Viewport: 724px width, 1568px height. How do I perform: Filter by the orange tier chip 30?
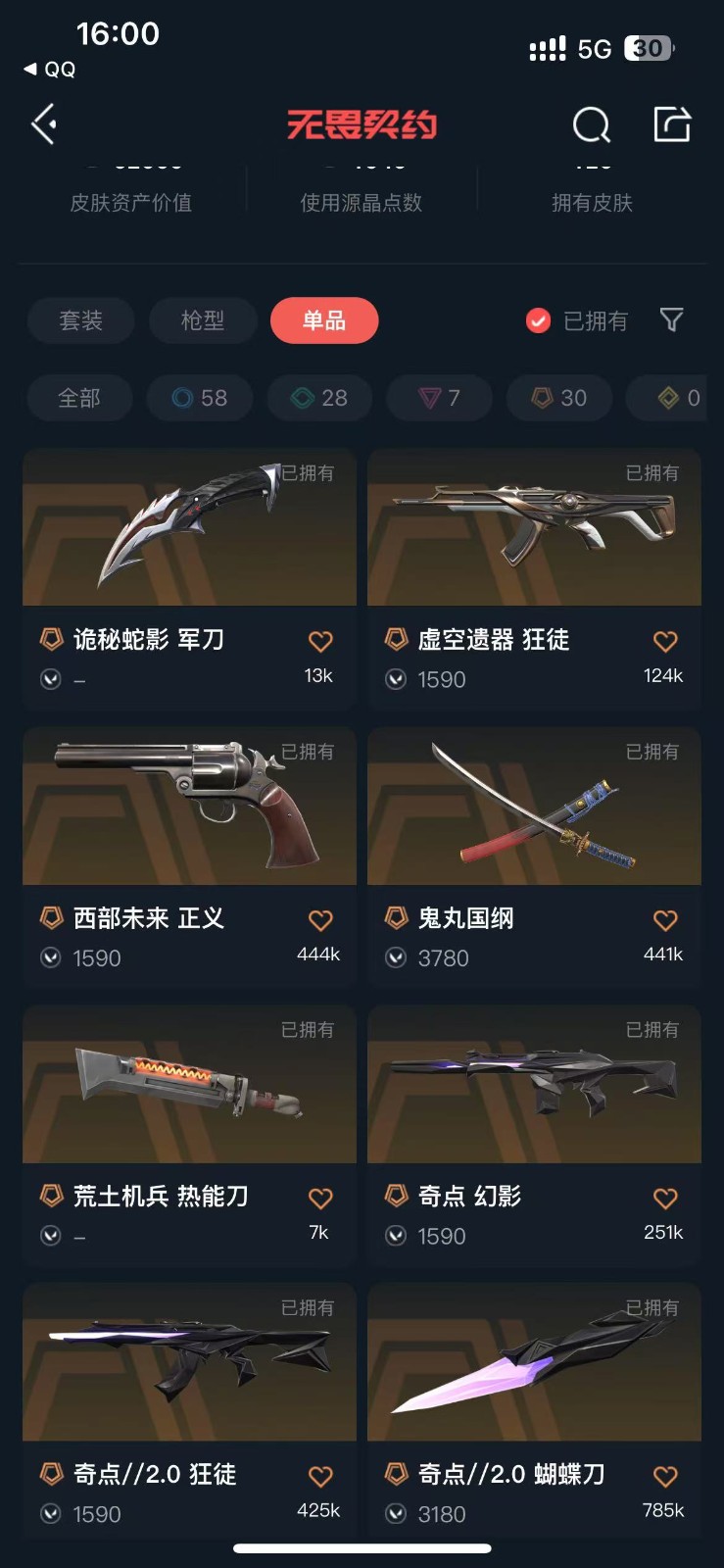click(559, 398)
